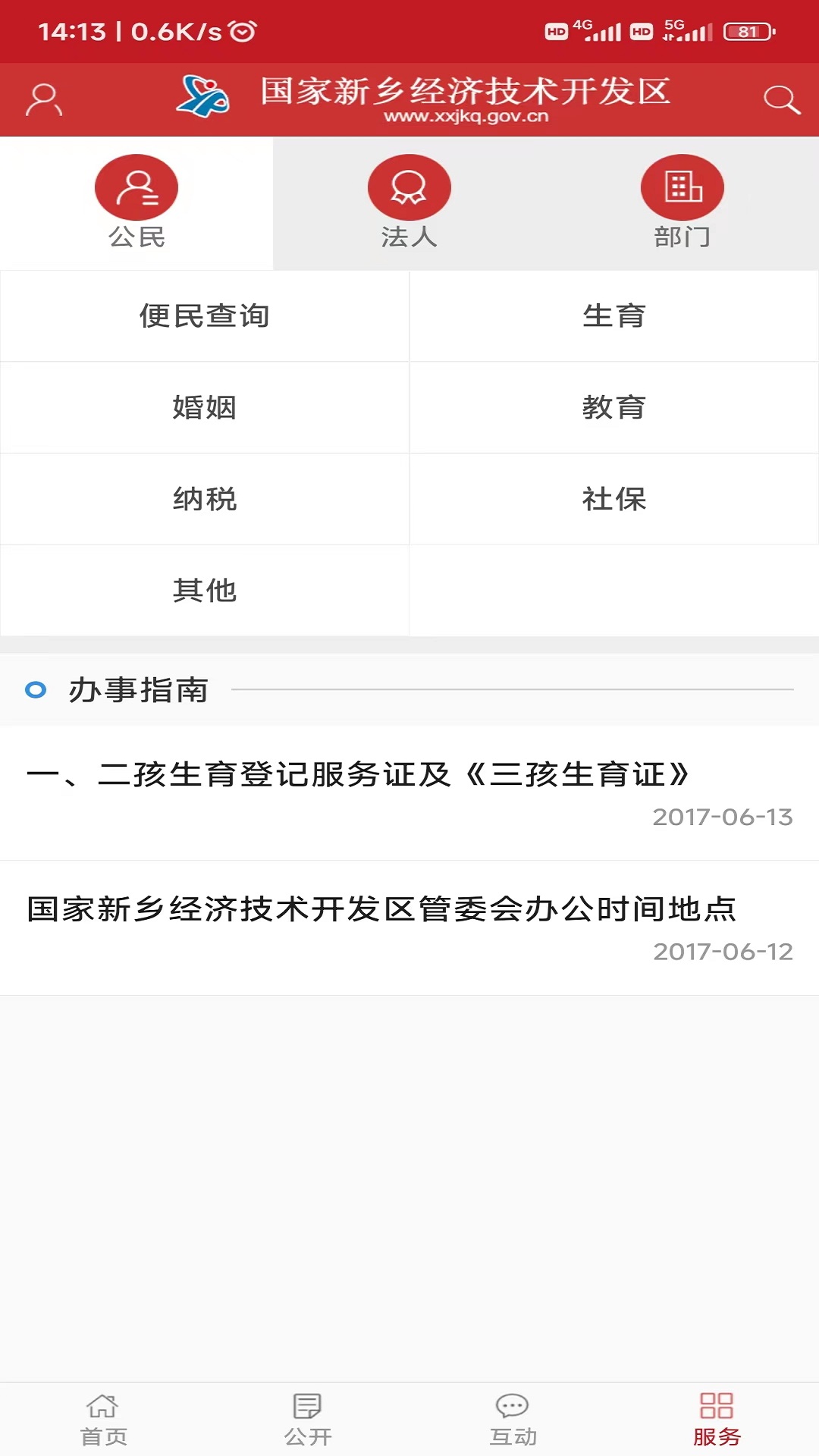Go to the 首页 tab
The height and width of the screenshot is (1456, 819).
tap(103, 1420)
